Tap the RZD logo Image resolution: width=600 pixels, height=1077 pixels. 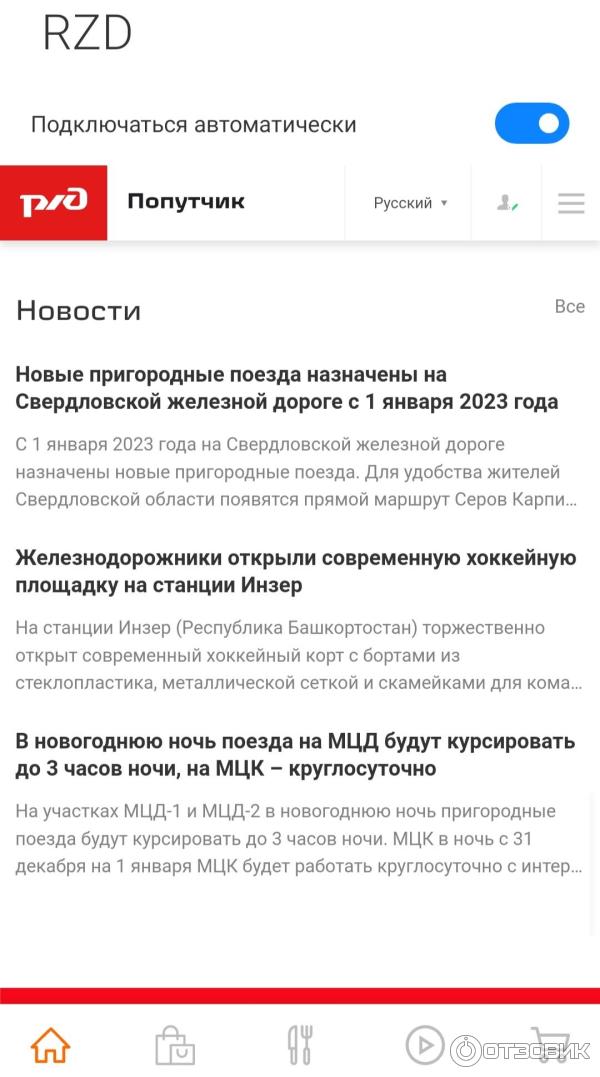pyautogui.click(x=54, y=203)
